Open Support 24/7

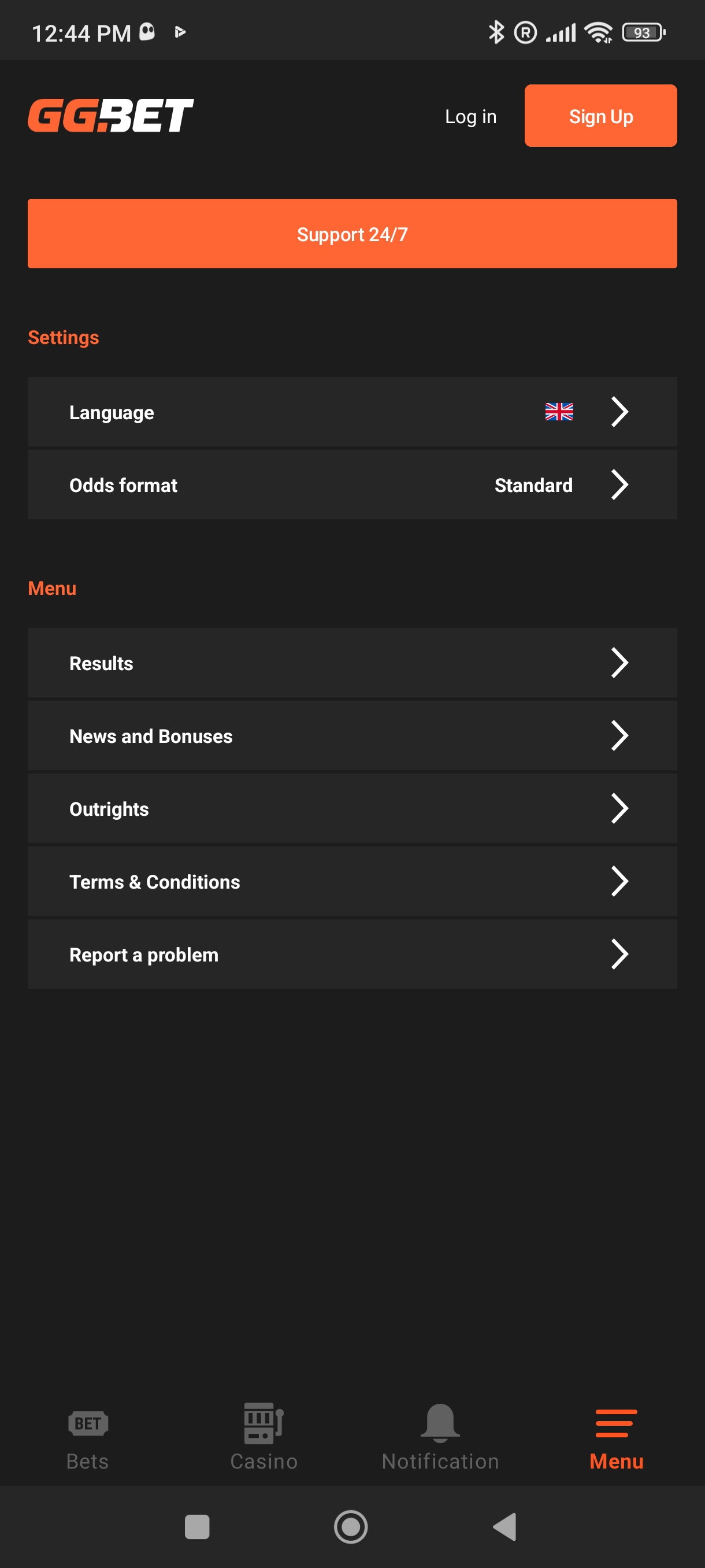(x=352, y=234)
